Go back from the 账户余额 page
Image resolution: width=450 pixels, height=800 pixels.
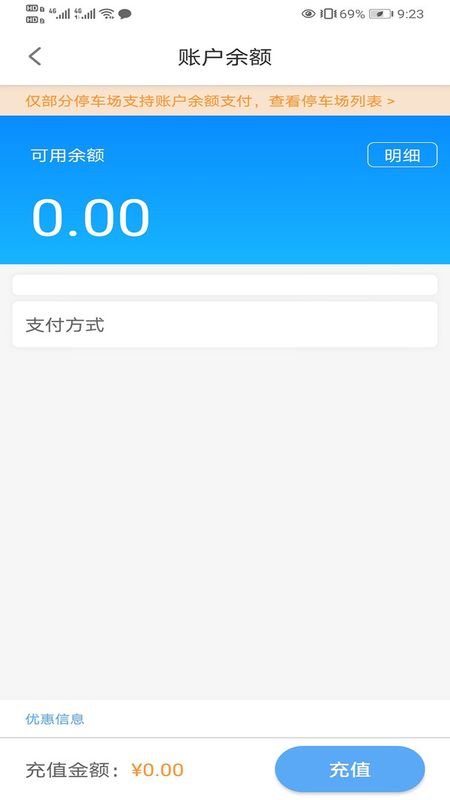pyautogui.click(x=35, y=57)
